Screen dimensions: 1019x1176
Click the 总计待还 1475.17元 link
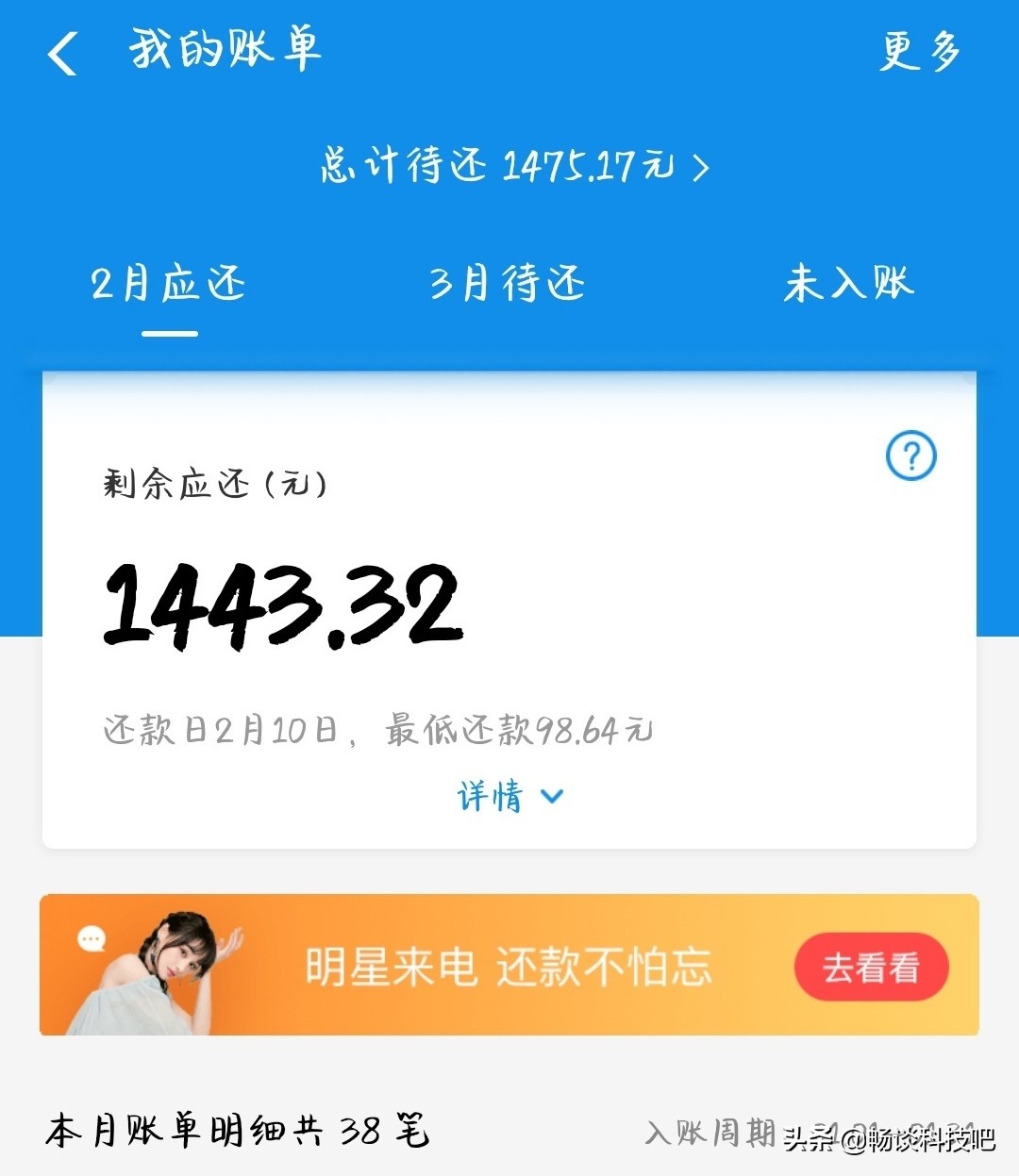point(509,167)
